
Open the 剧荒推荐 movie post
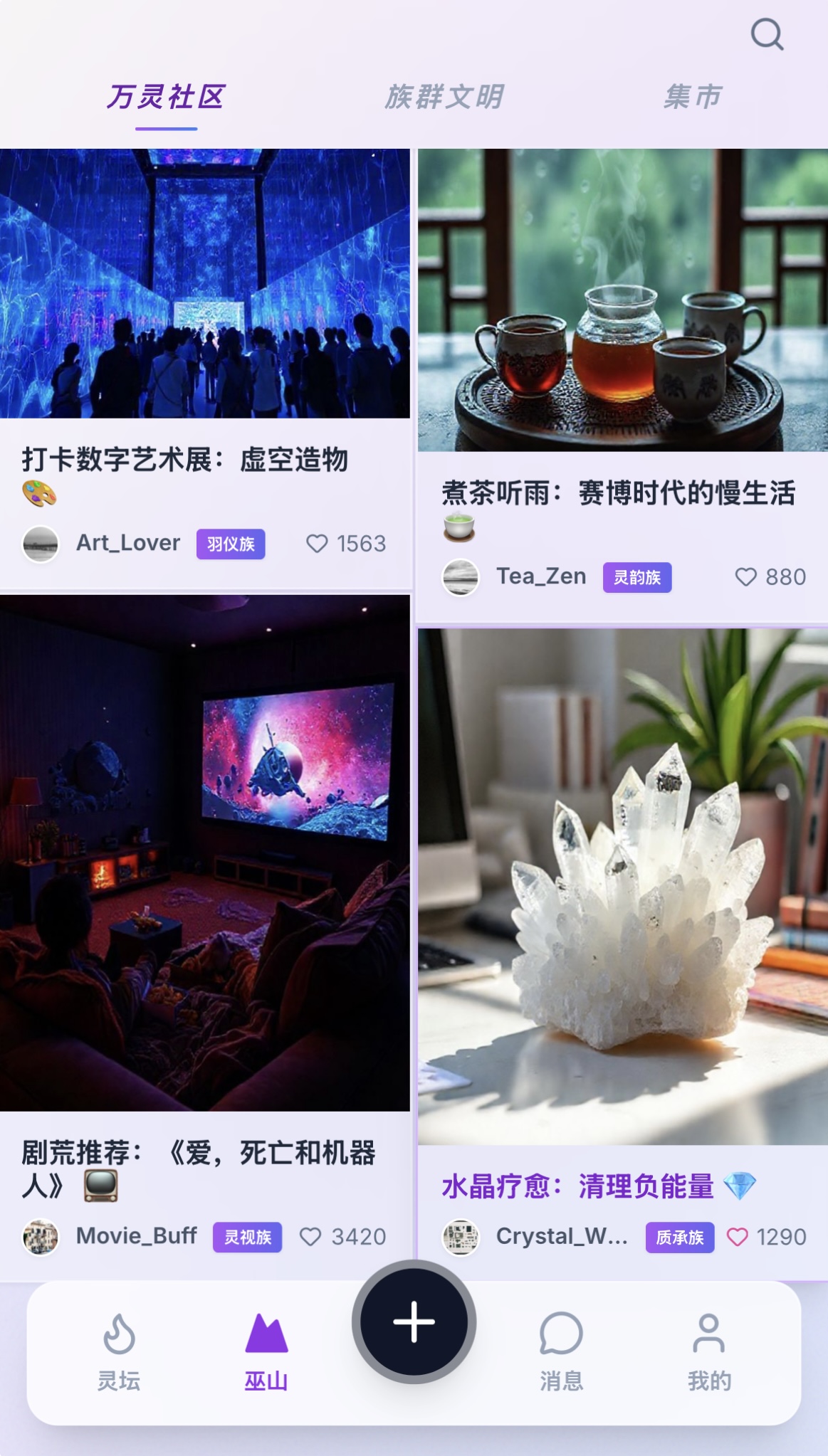pos(205,937)
